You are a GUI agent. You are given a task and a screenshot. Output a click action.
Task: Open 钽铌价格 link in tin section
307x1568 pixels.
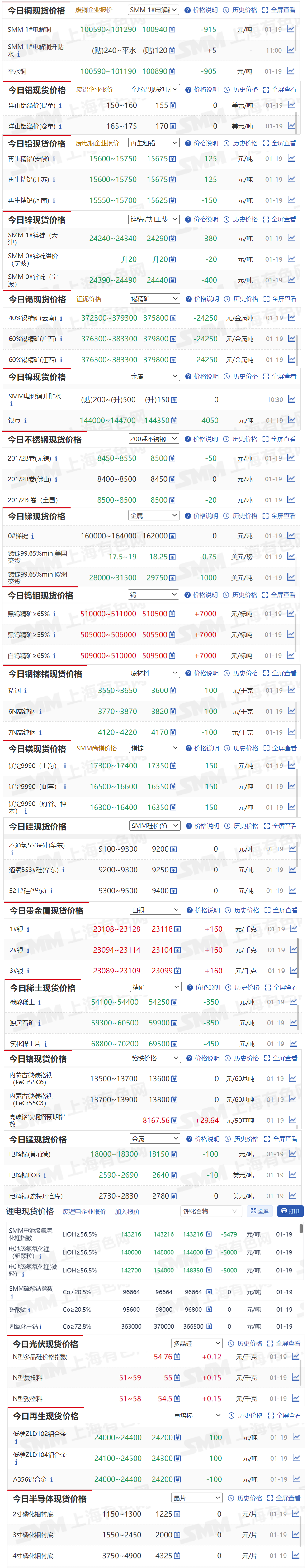click(89, 299)
